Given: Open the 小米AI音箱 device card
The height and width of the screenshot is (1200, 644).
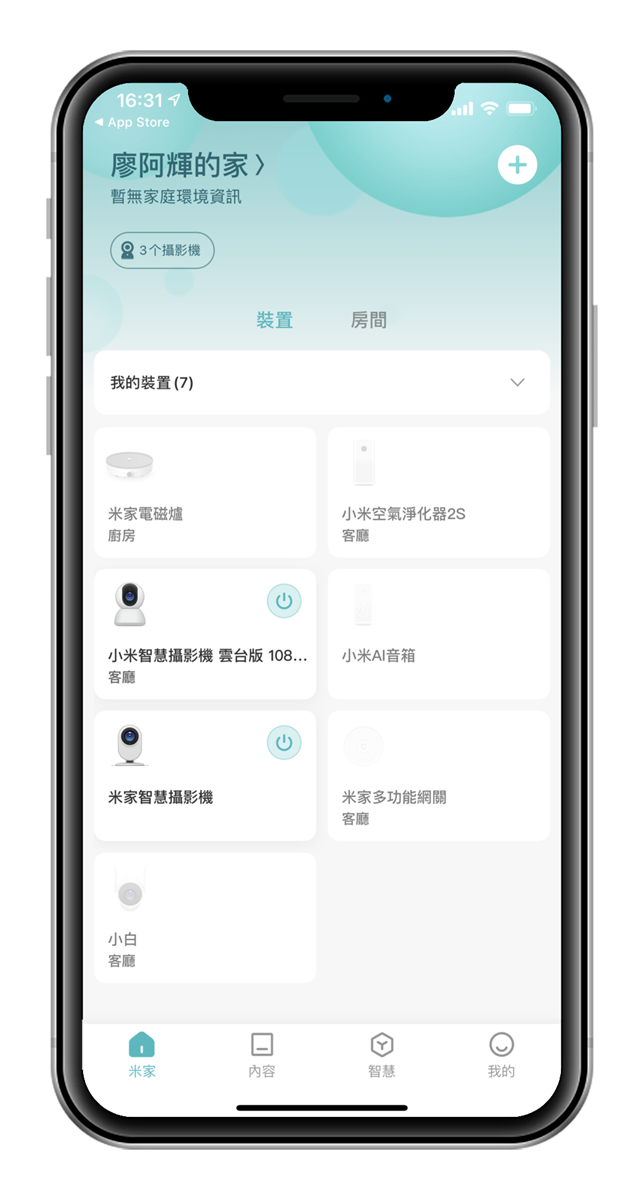Looking at the screenshot, I should click(x=438, y=634).
